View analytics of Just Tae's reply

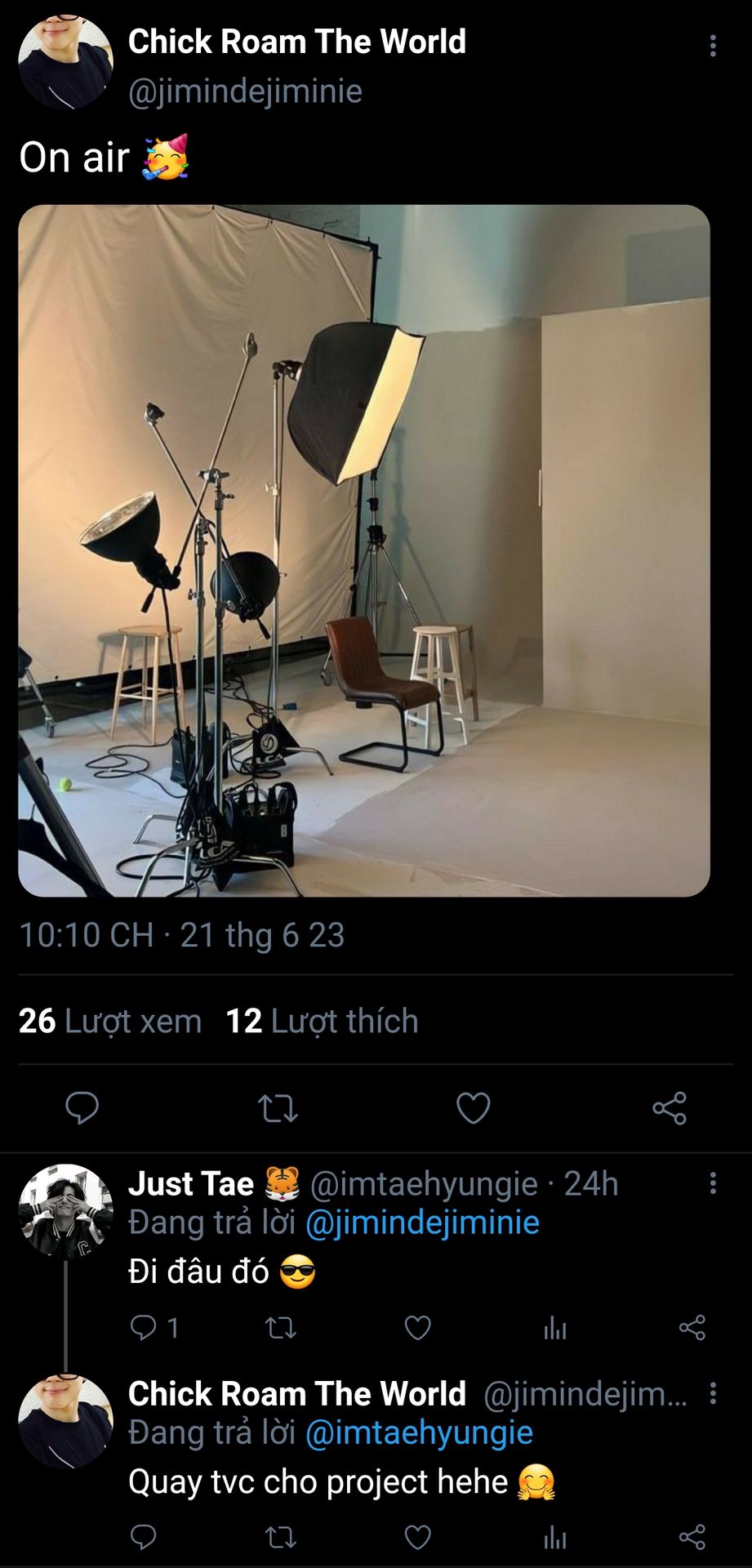point(555,1328)
